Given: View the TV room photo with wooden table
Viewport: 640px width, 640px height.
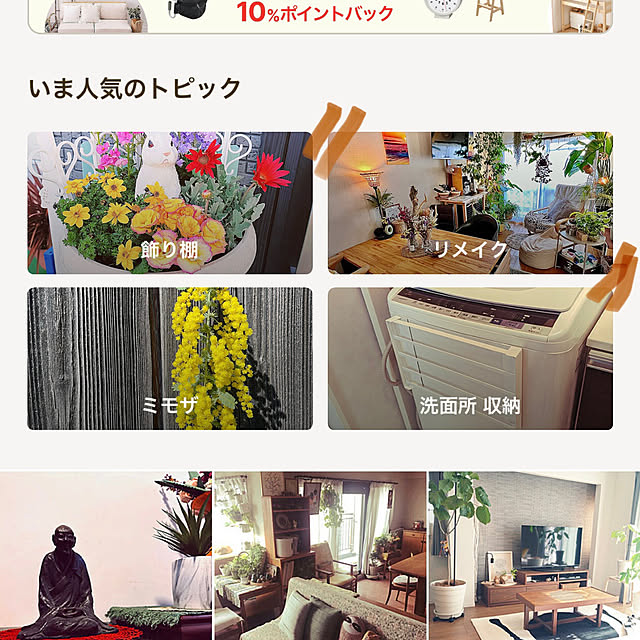Looking at the screenshot, I should click(x=534, y=556).
